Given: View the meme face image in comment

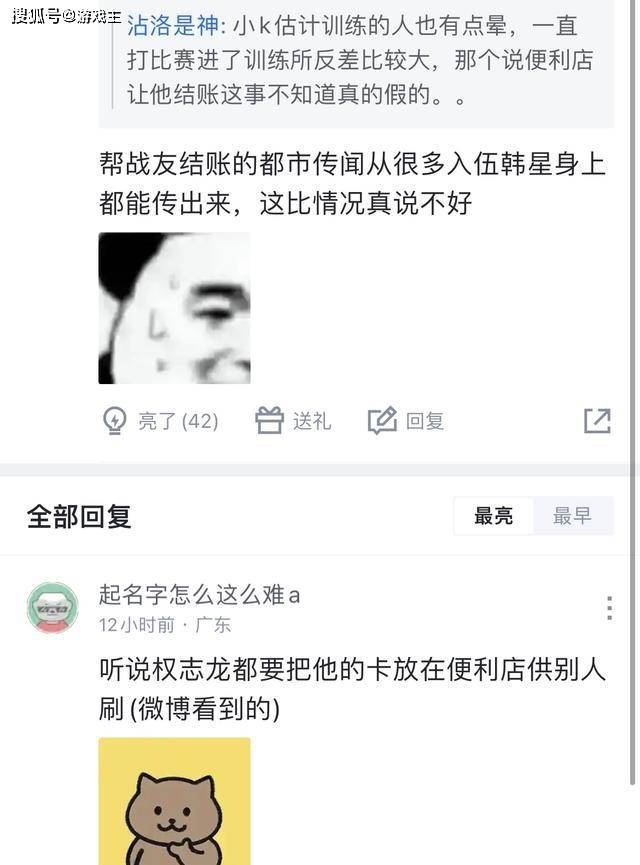Looking at the screenshot, I should coord(174,308).
